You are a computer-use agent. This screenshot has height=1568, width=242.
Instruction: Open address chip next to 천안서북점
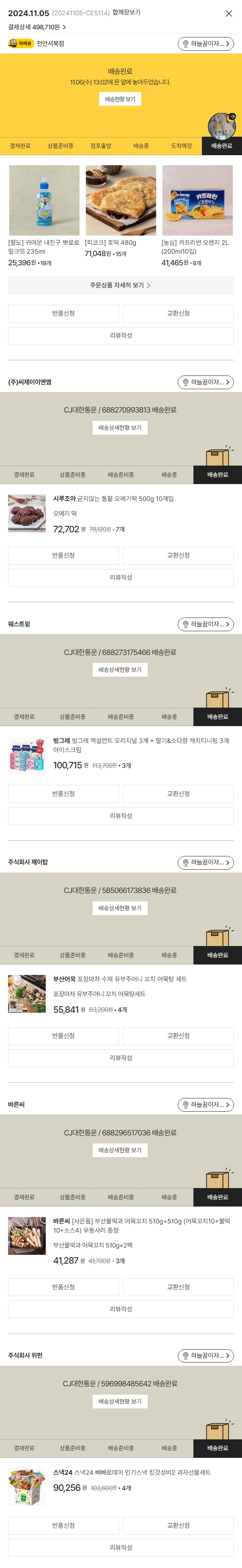click(x=205, y=44)
